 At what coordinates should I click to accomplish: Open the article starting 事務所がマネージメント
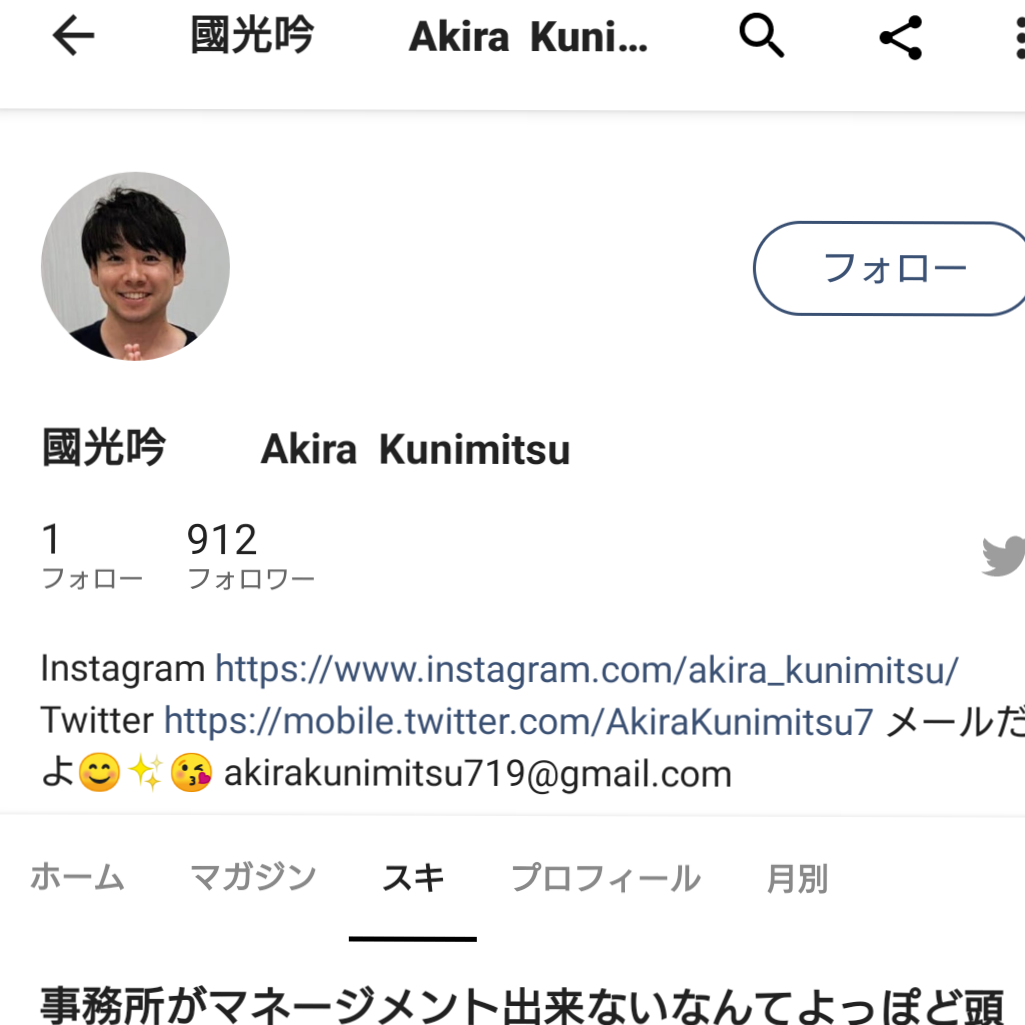[x=520, y=1002]
